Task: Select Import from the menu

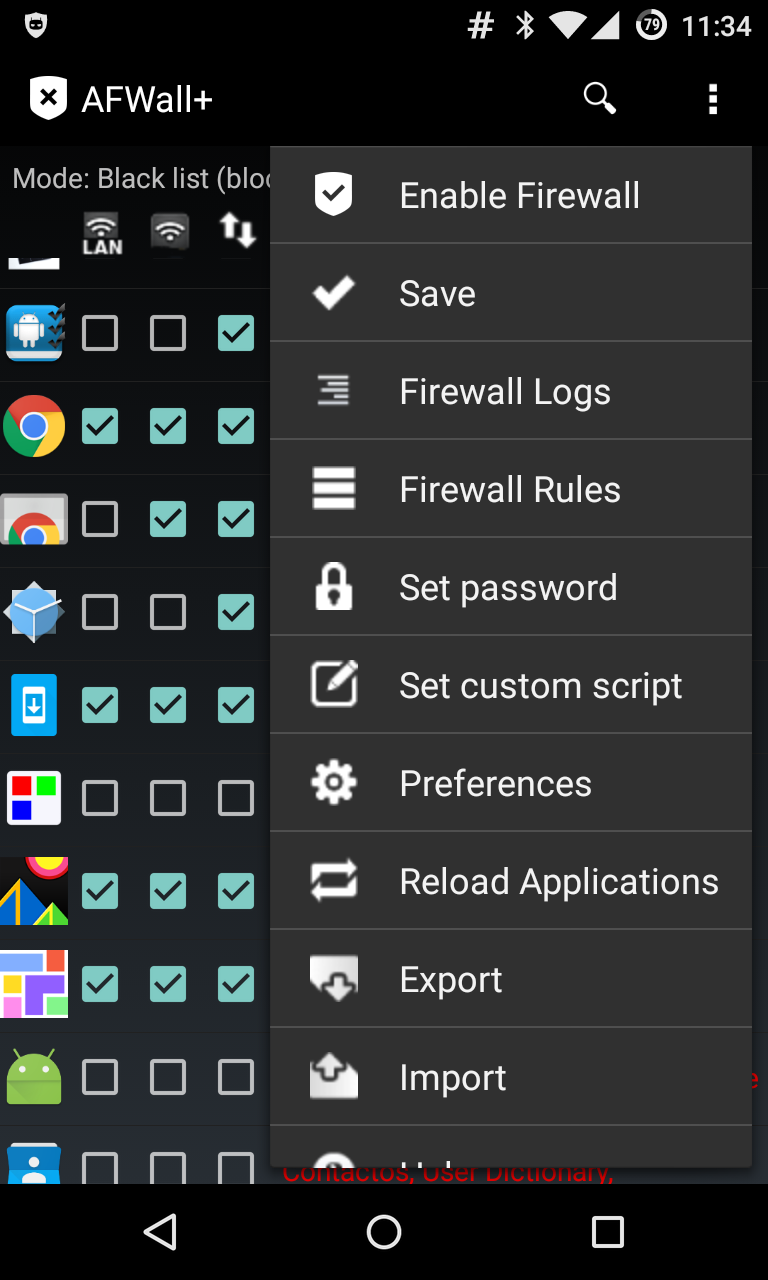Action: click(x=452, y=1078)
